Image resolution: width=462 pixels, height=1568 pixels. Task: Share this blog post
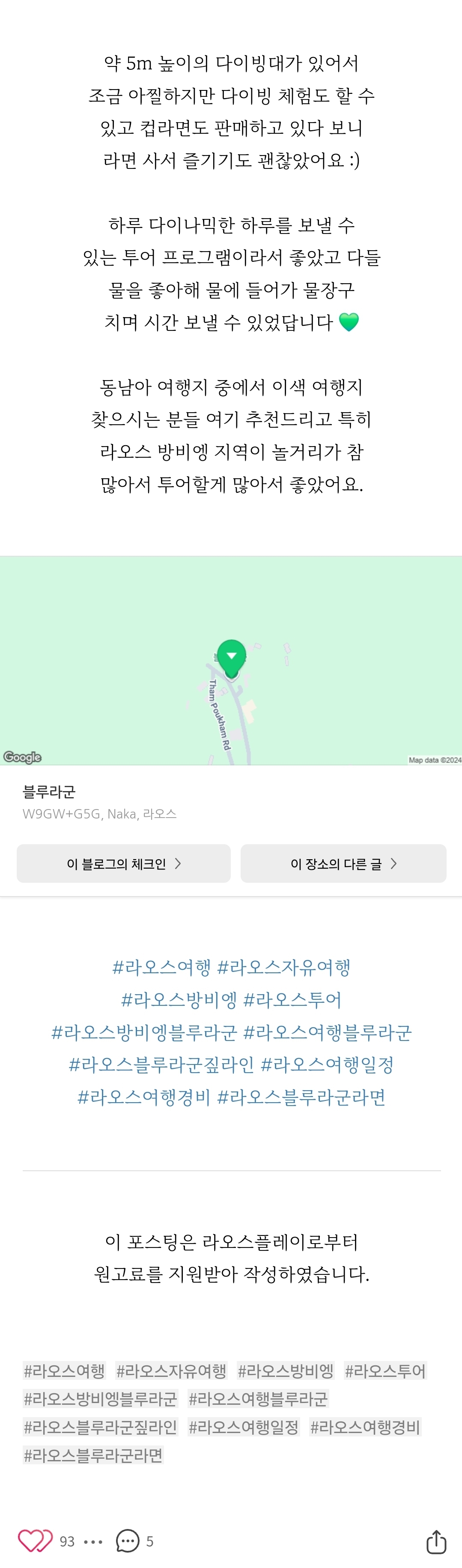pos(436,1541)
